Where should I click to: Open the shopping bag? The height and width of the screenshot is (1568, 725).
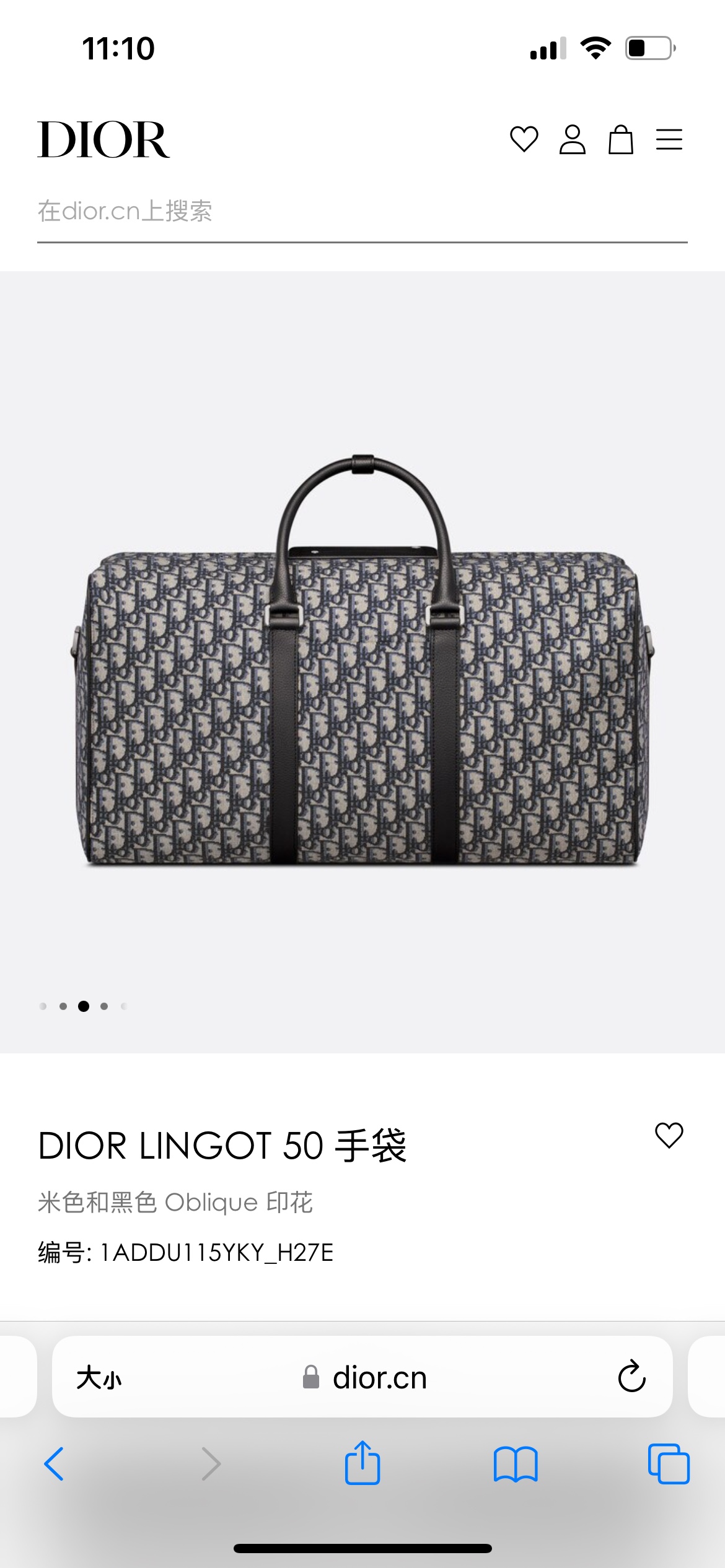coord(620,139)
